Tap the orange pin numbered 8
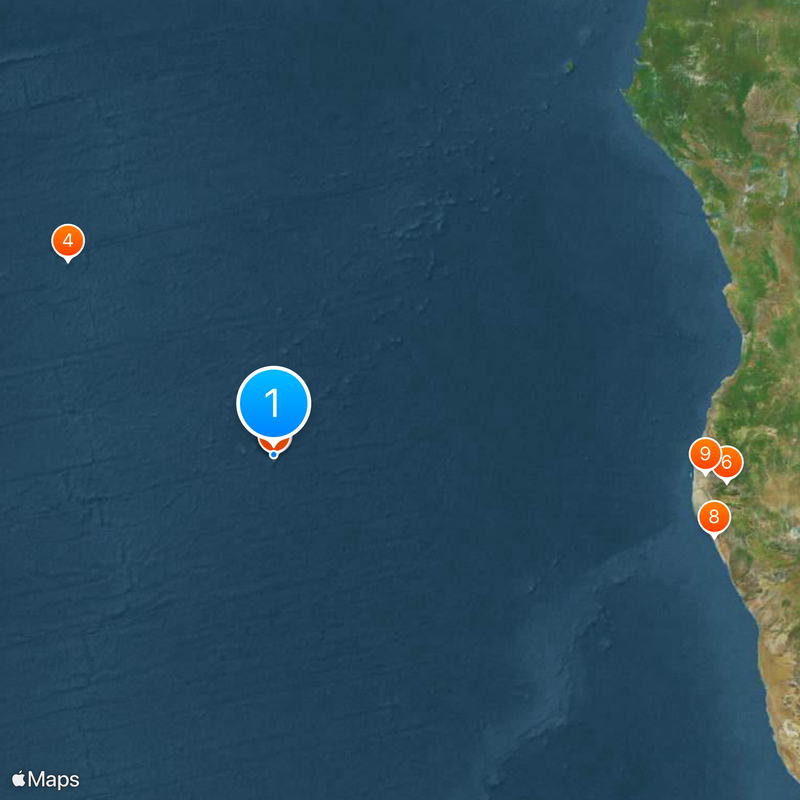Image resolution: width=800 pixels, height=800 pixels. pyautogui.click(x=713, y=518)
